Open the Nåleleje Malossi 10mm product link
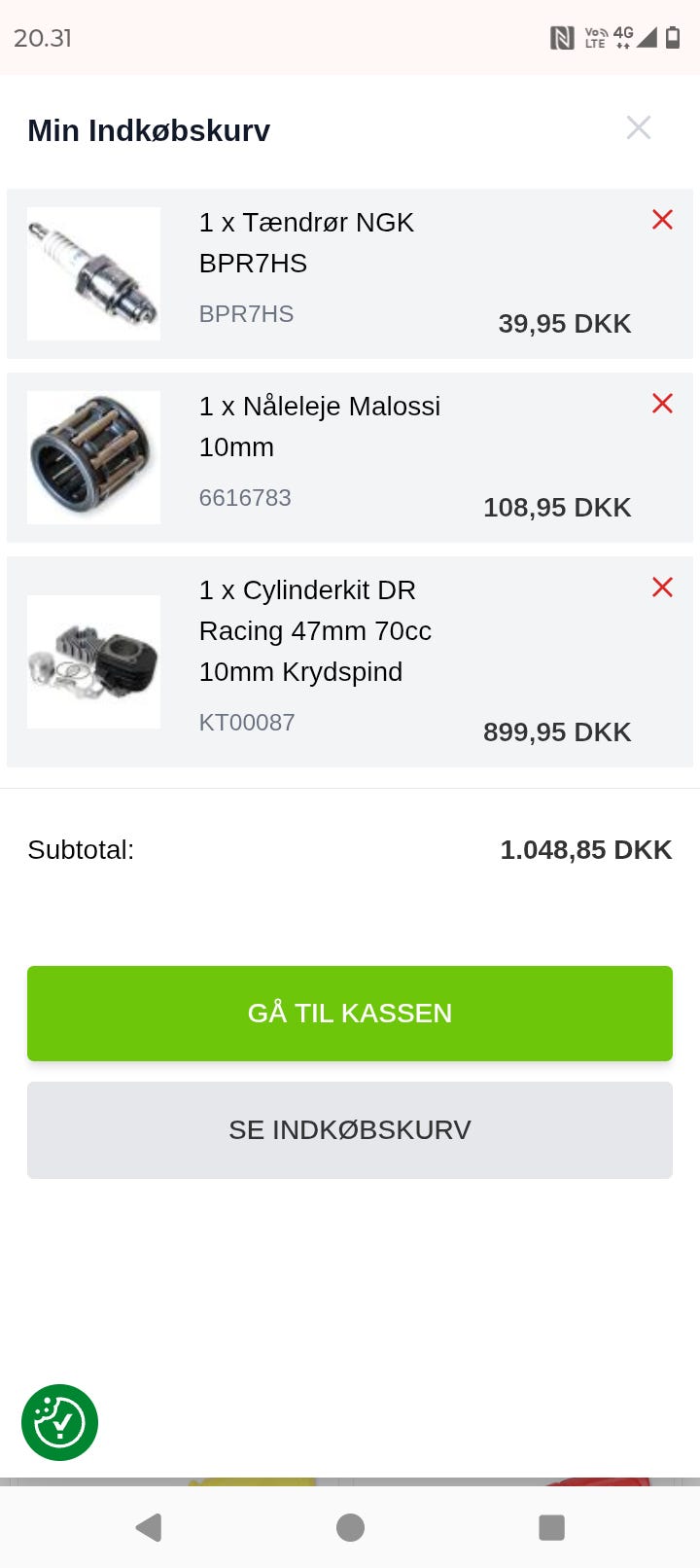 (x=321, y=427)
